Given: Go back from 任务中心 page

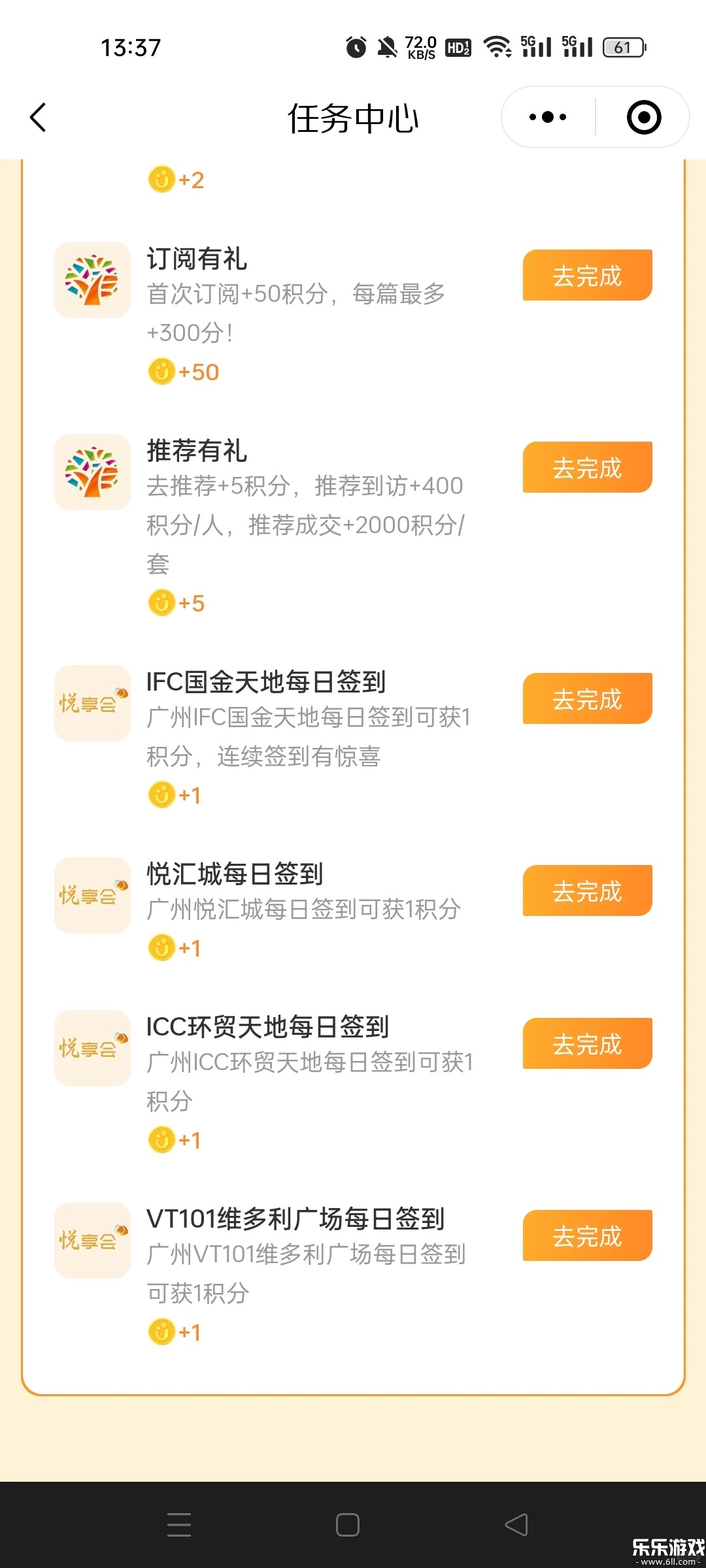Looking at the screenshot, I should point(39,118).
